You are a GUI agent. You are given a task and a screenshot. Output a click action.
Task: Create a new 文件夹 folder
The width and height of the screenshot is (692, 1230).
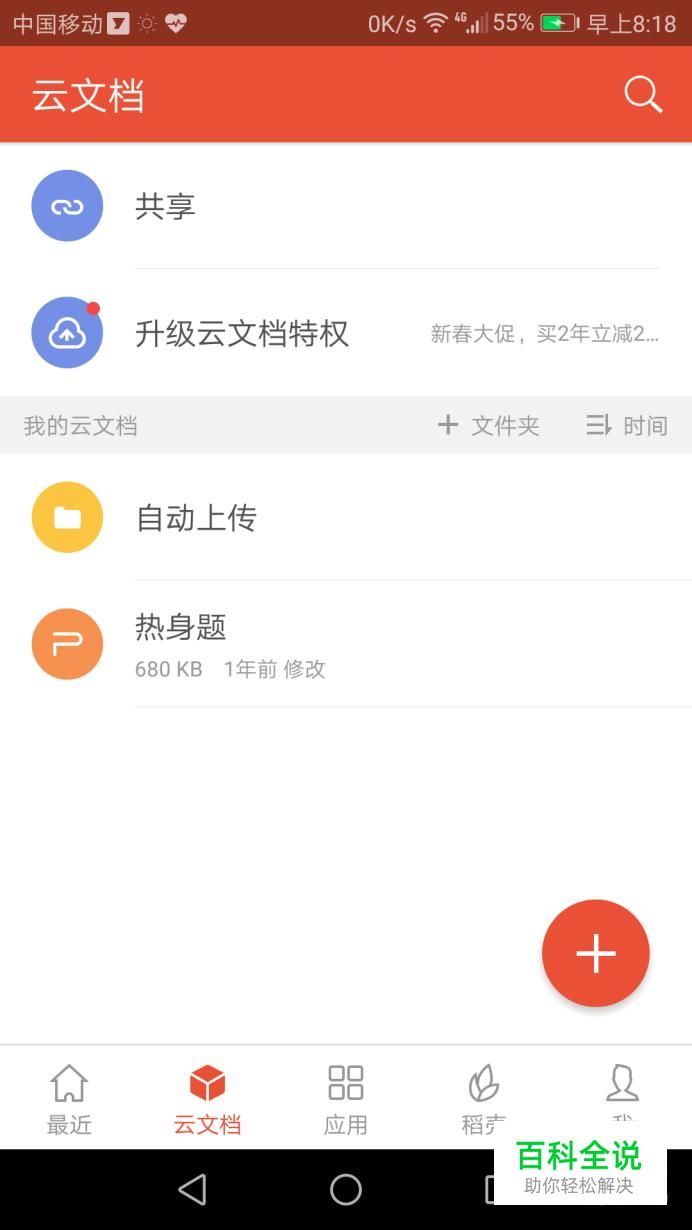[489, 426]
